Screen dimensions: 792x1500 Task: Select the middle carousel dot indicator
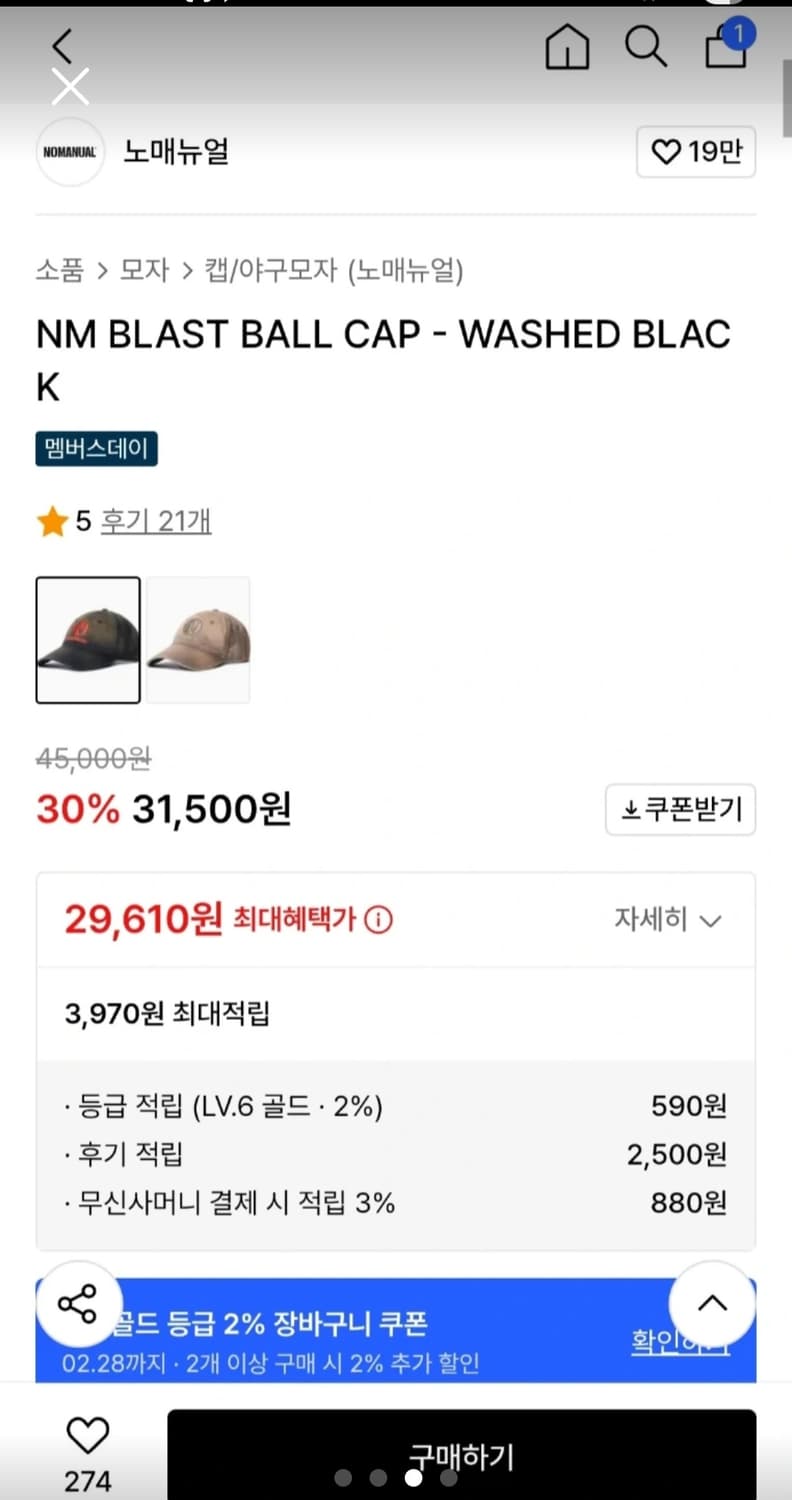pos(414,1477)
